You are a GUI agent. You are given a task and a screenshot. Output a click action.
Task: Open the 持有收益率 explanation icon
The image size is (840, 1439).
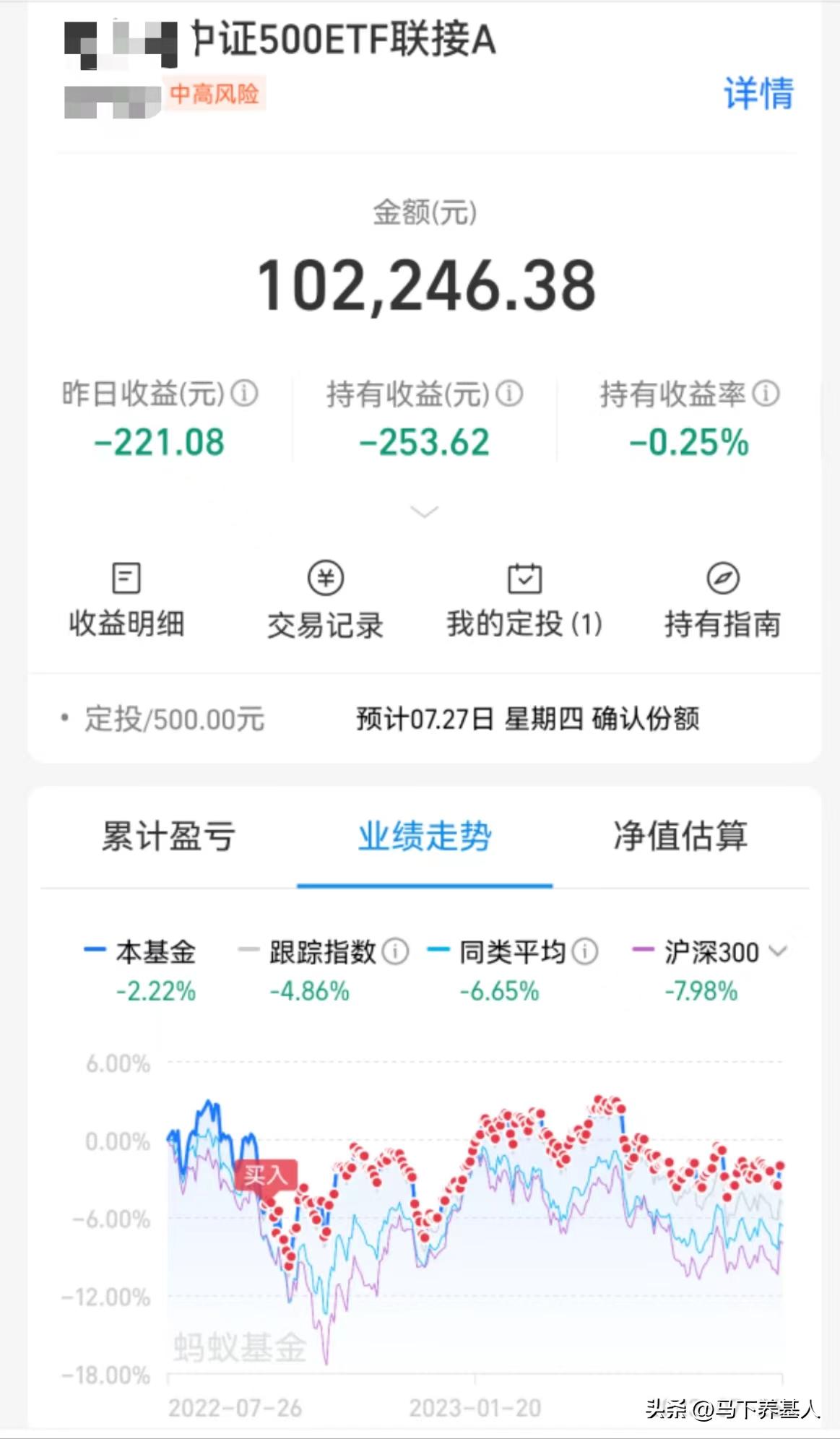tap(765, 394)
